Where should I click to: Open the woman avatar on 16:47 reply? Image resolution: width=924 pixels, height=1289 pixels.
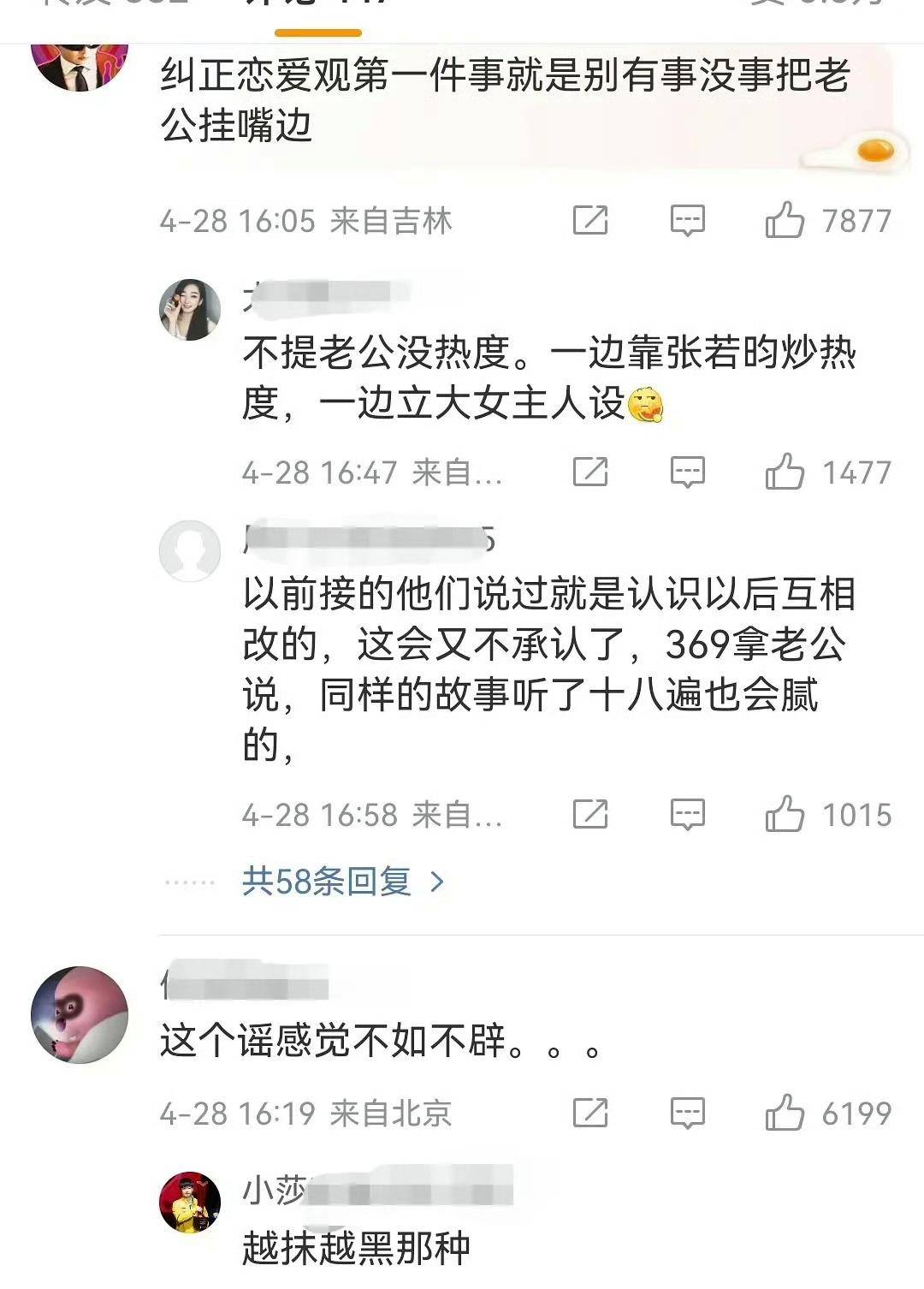point(190,309)
